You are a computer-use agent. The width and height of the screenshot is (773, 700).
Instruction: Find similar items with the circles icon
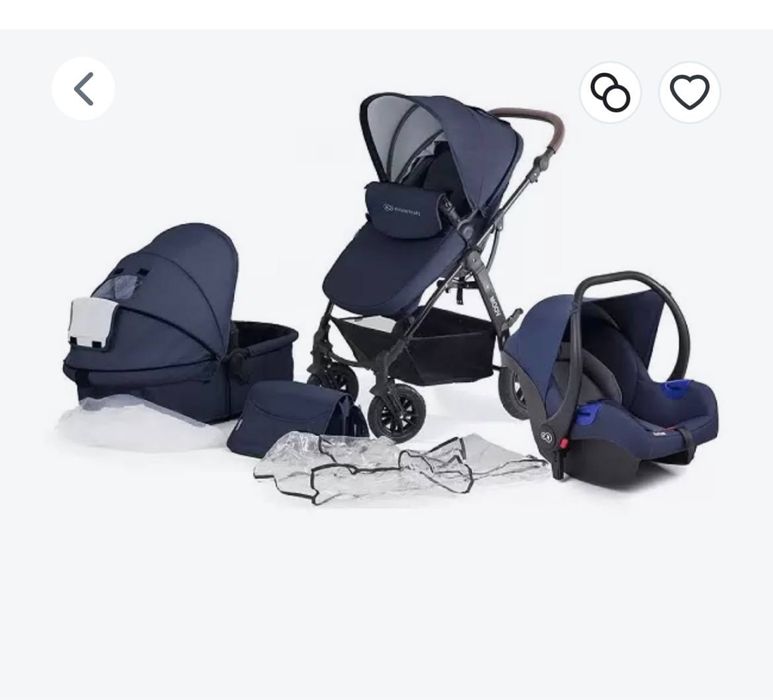click(610, 93)
